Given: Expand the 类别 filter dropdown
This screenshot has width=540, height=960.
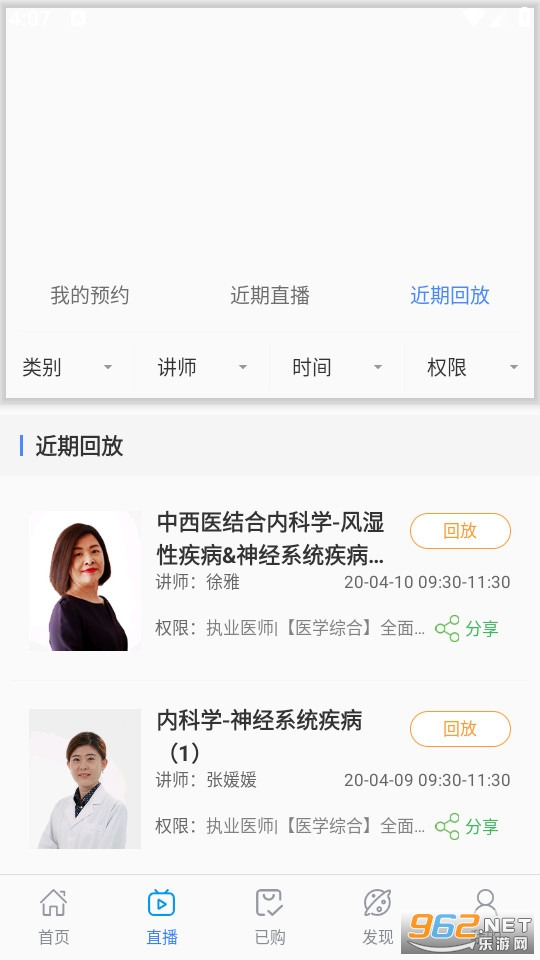Looking at the screenshot, I should [67, 367].
